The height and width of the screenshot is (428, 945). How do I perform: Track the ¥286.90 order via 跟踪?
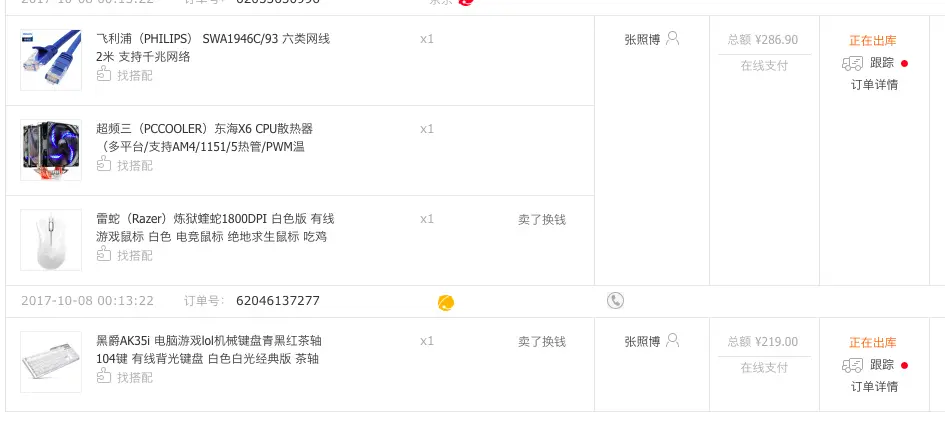(881, 63)
